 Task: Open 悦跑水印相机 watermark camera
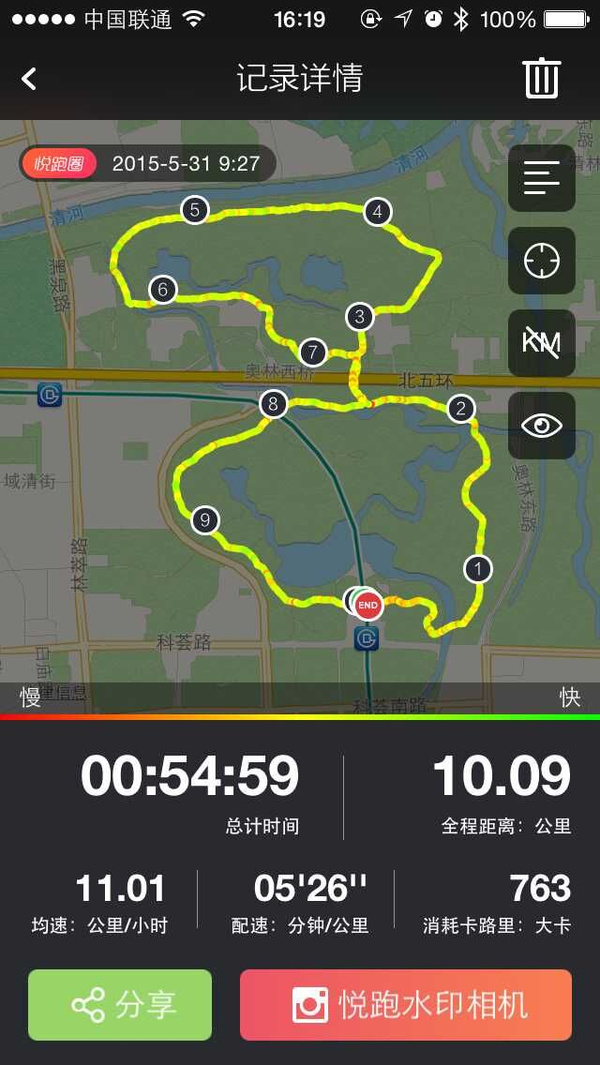point(405,1004)
